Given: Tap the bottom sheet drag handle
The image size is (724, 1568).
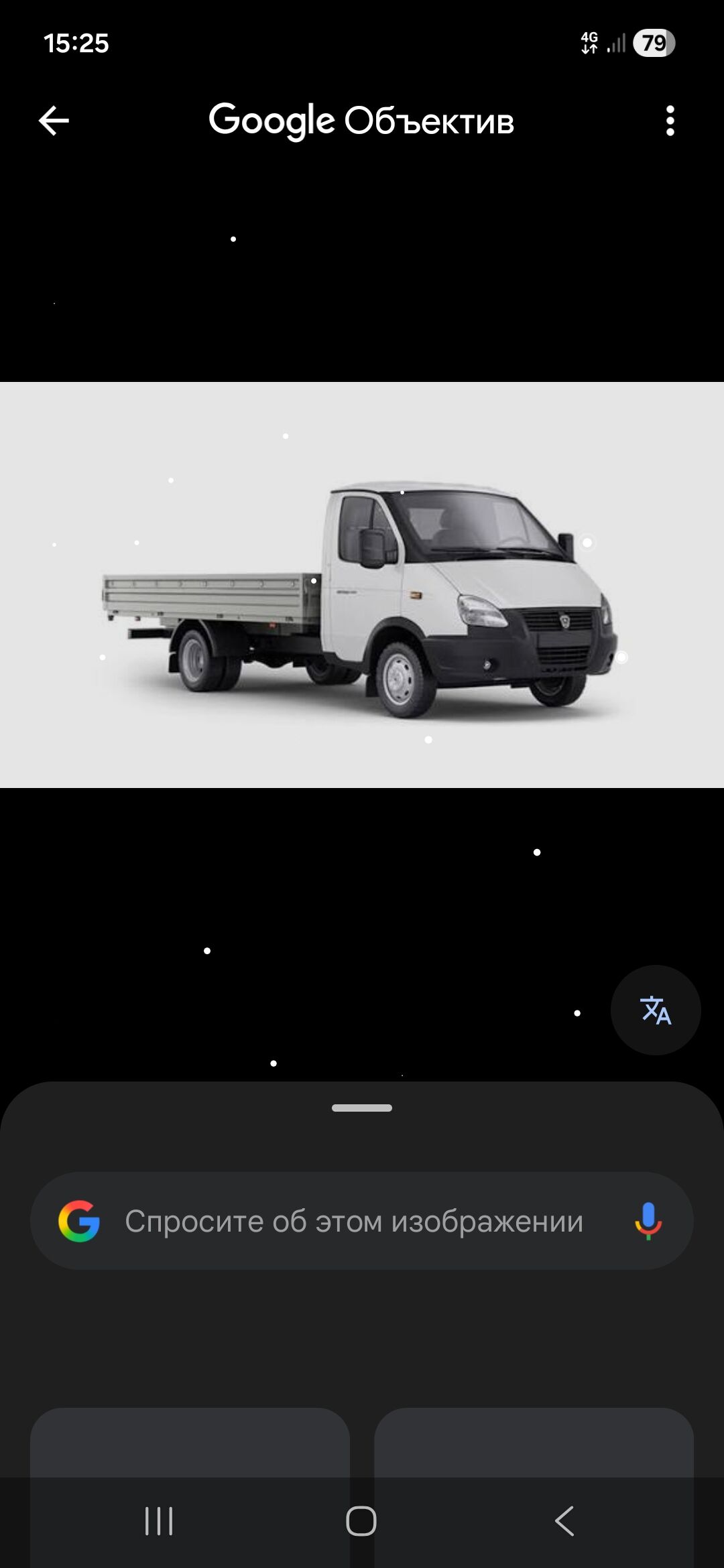Looking at the screenshot, I should point(362,1108).
